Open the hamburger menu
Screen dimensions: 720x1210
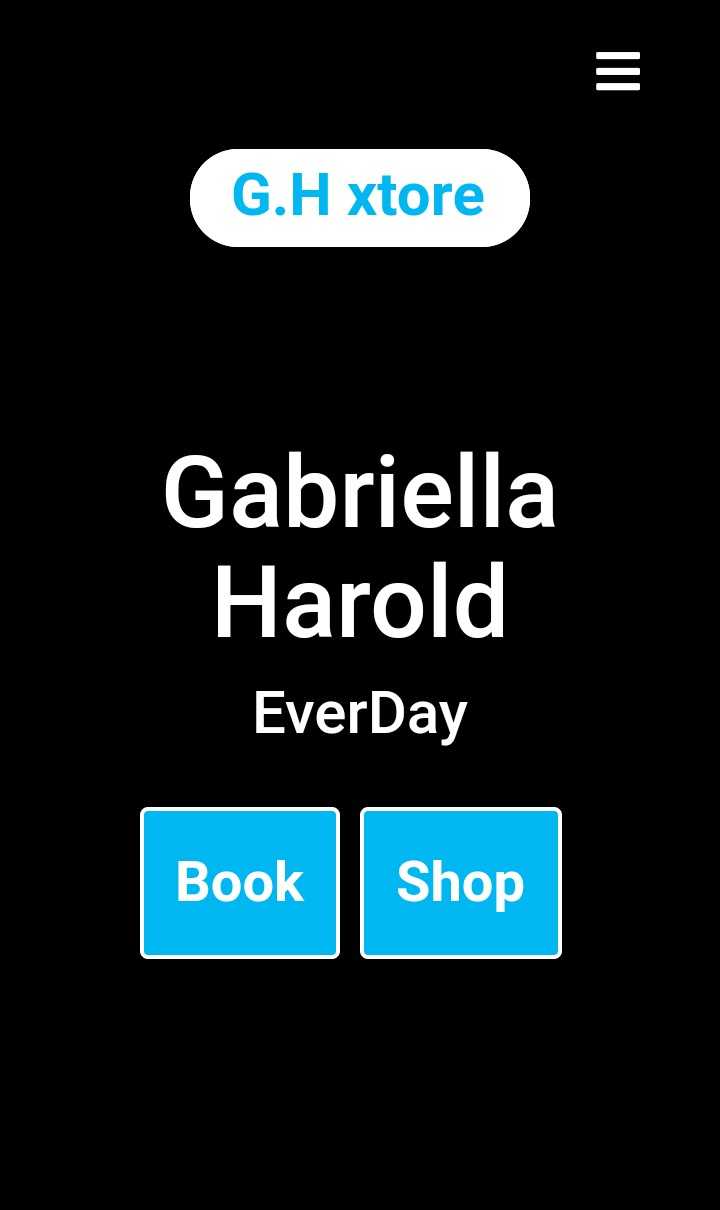tap(618, 72)
